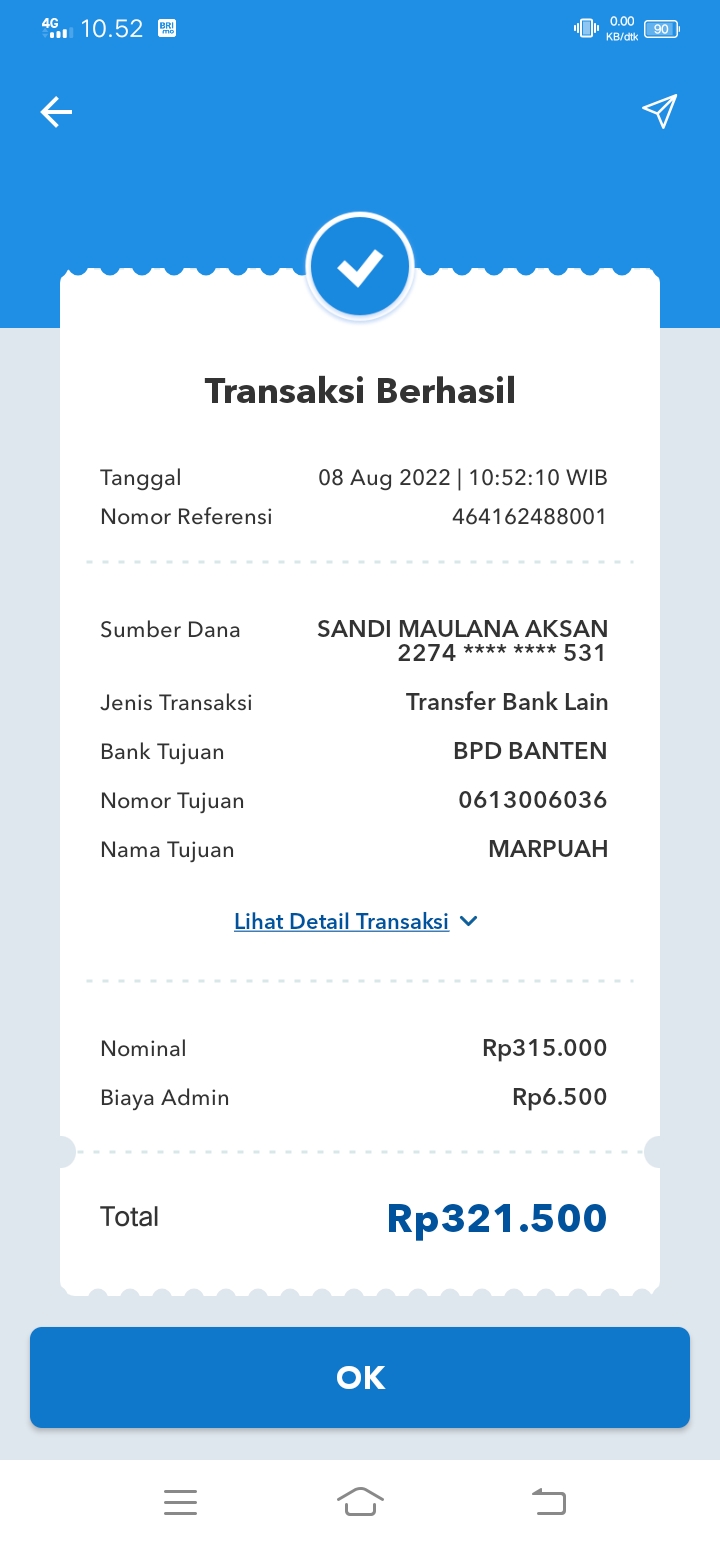Open recent apps from navigation bar

click(x=180, y=1502)
